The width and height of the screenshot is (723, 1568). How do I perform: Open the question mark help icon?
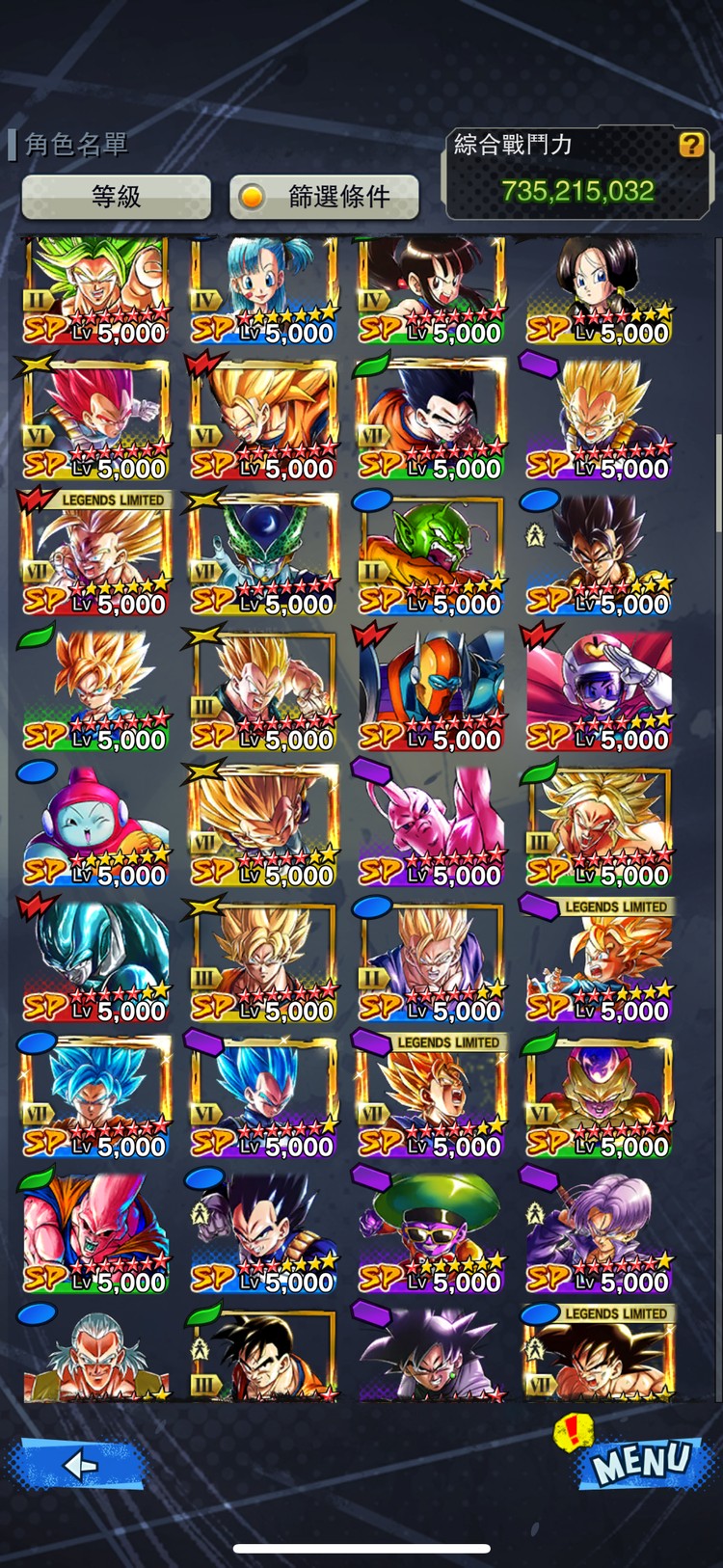pos(691,145)
